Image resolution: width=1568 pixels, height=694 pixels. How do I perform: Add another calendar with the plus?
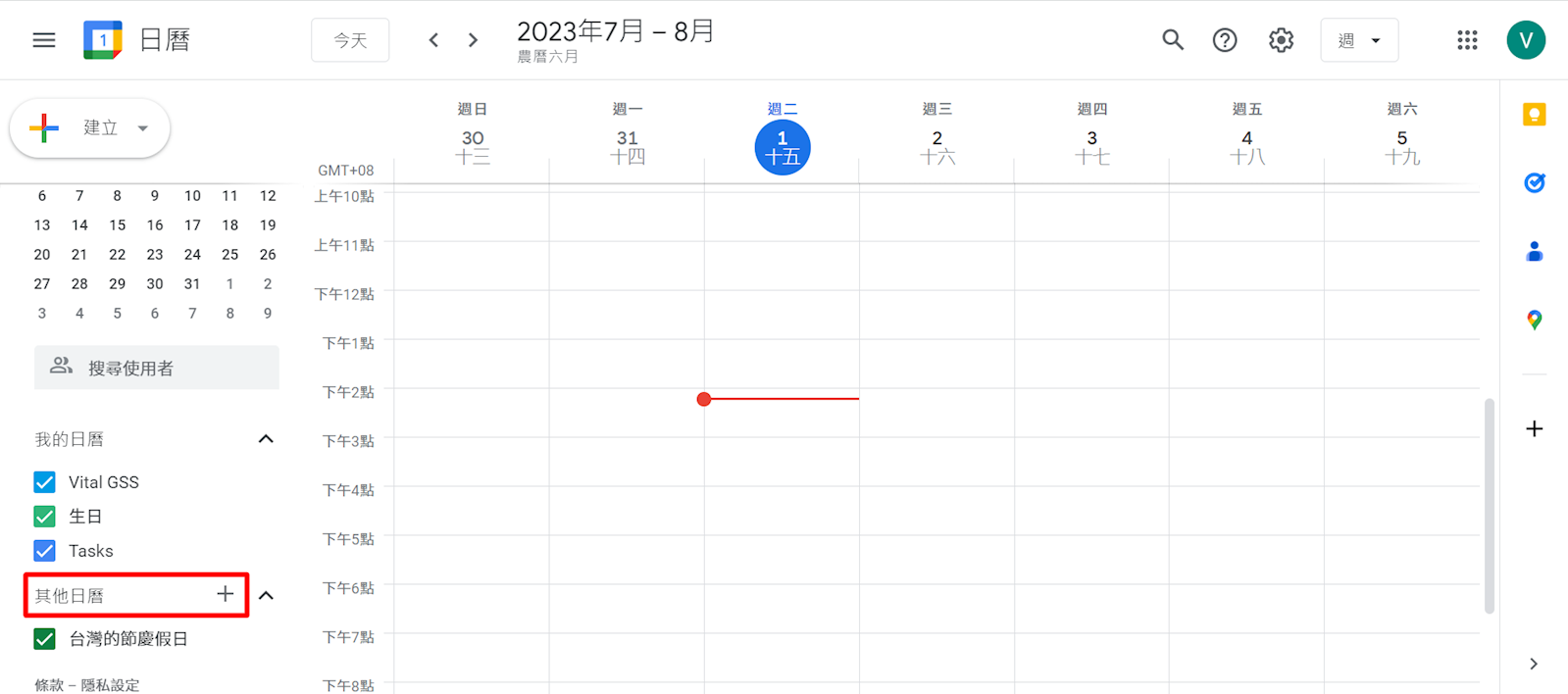pos(226,594)
